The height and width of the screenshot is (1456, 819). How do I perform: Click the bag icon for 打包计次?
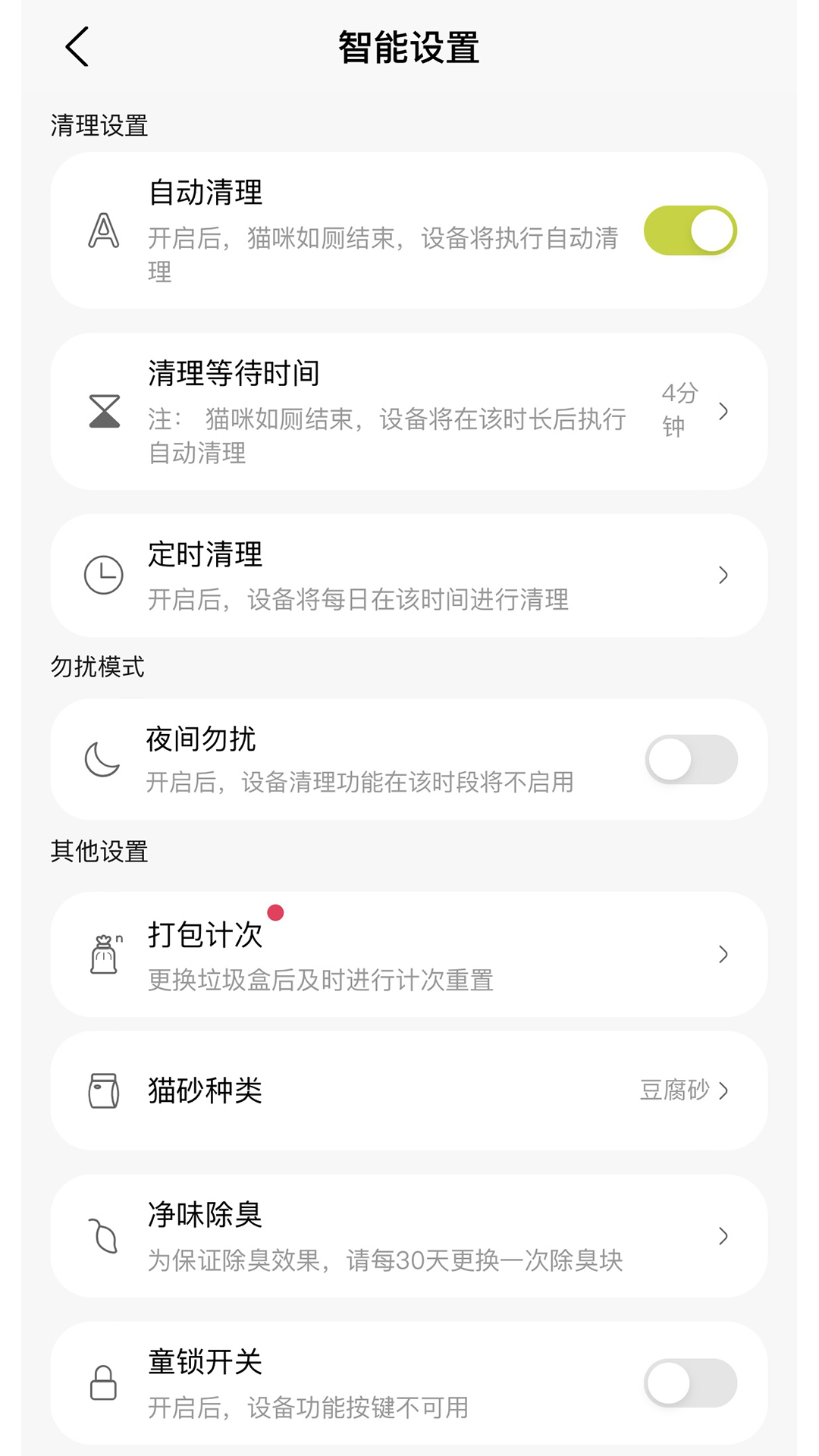pos(103,955)
